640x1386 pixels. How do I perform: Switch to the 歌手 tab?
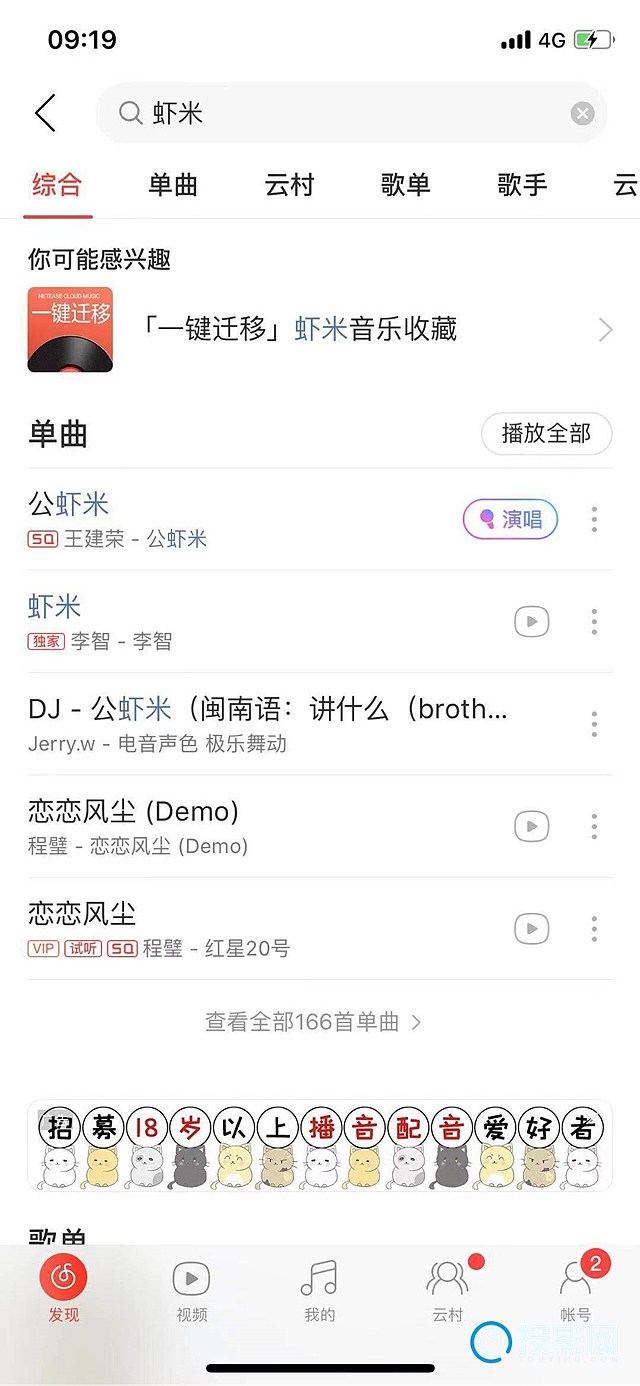coord(522,185)
